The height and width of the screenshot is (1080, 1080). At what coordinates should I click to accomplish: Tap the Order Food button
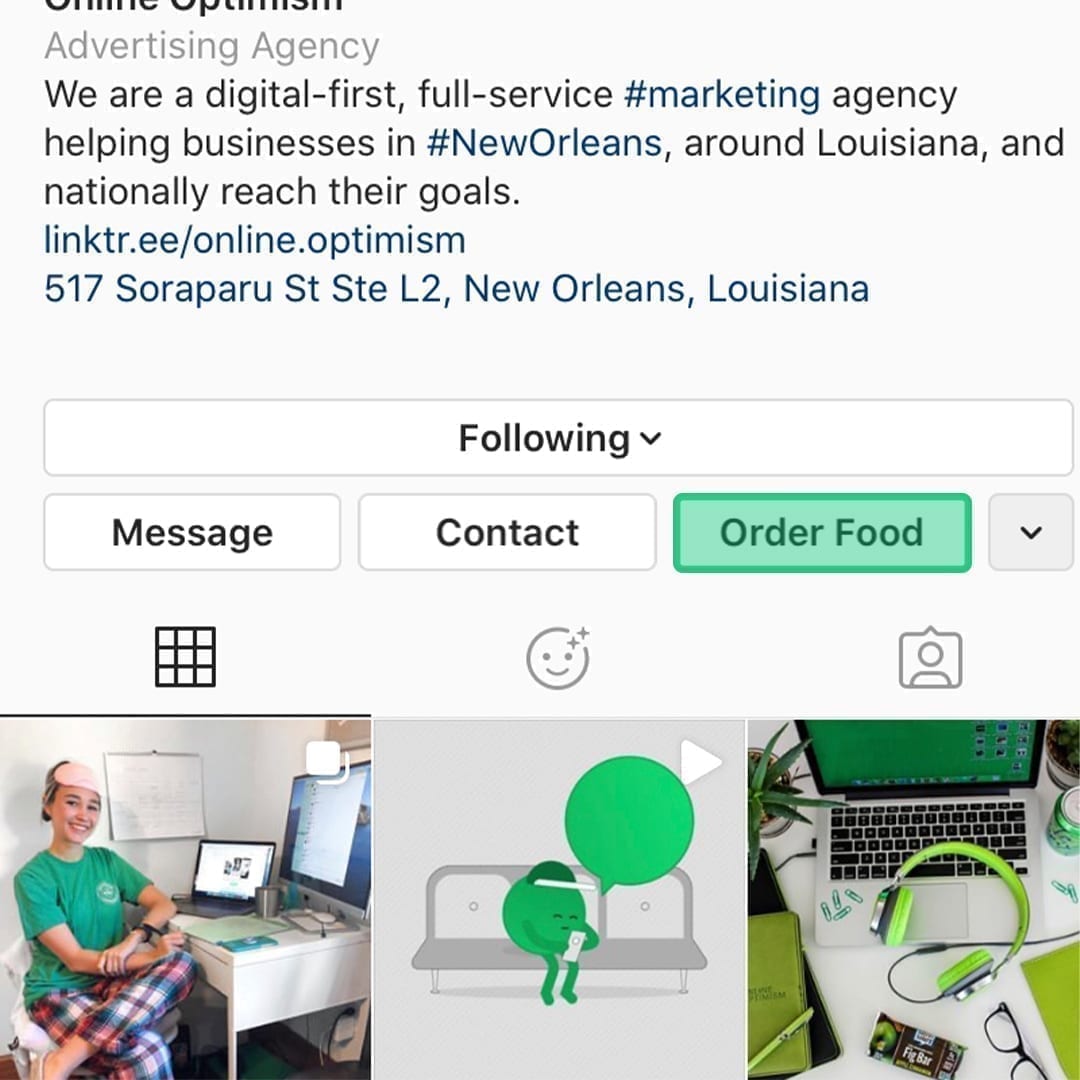(822, 532)
